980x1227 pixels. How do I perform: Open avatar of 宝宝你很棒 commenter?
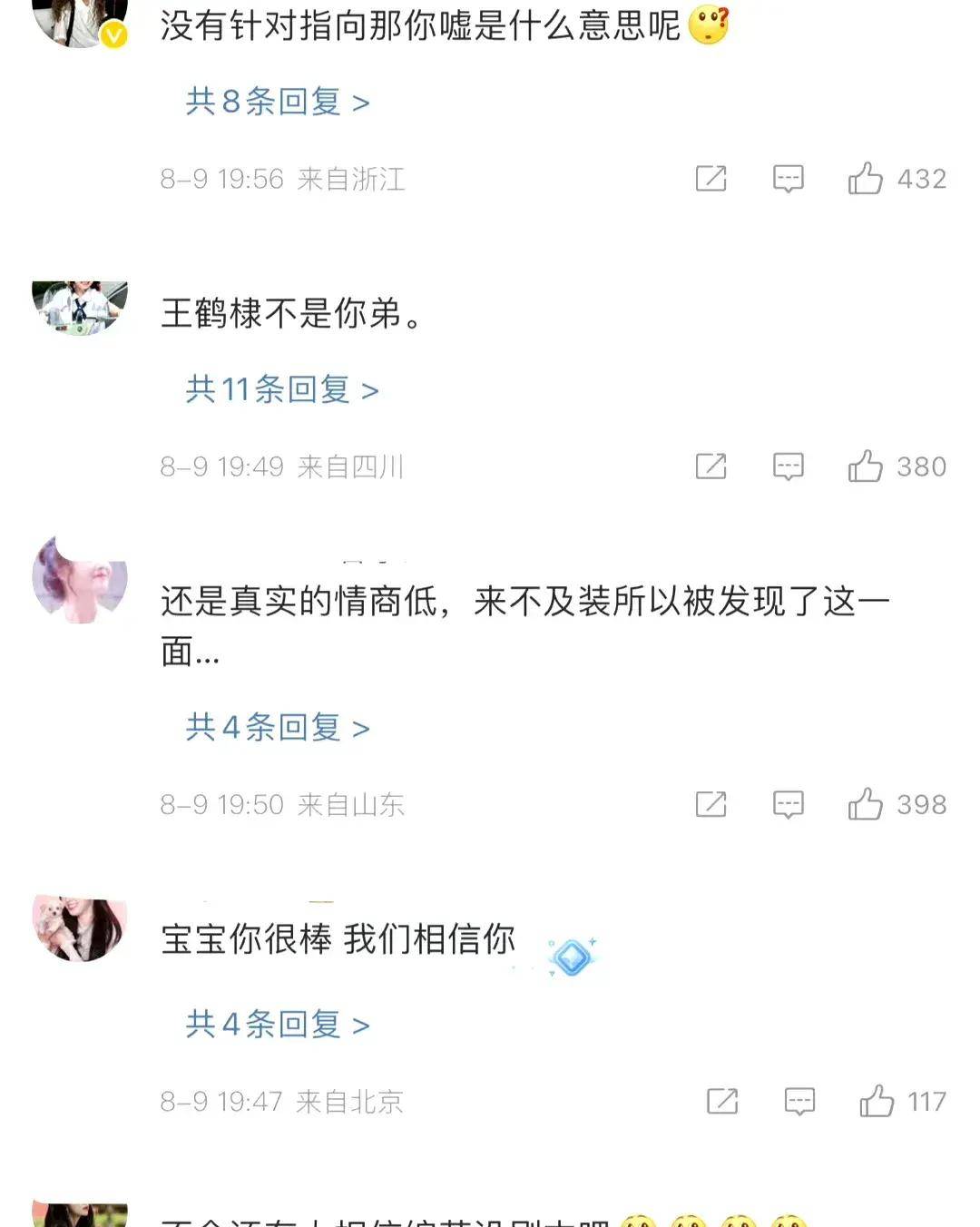pyautogui.click(x=80, y=926)
